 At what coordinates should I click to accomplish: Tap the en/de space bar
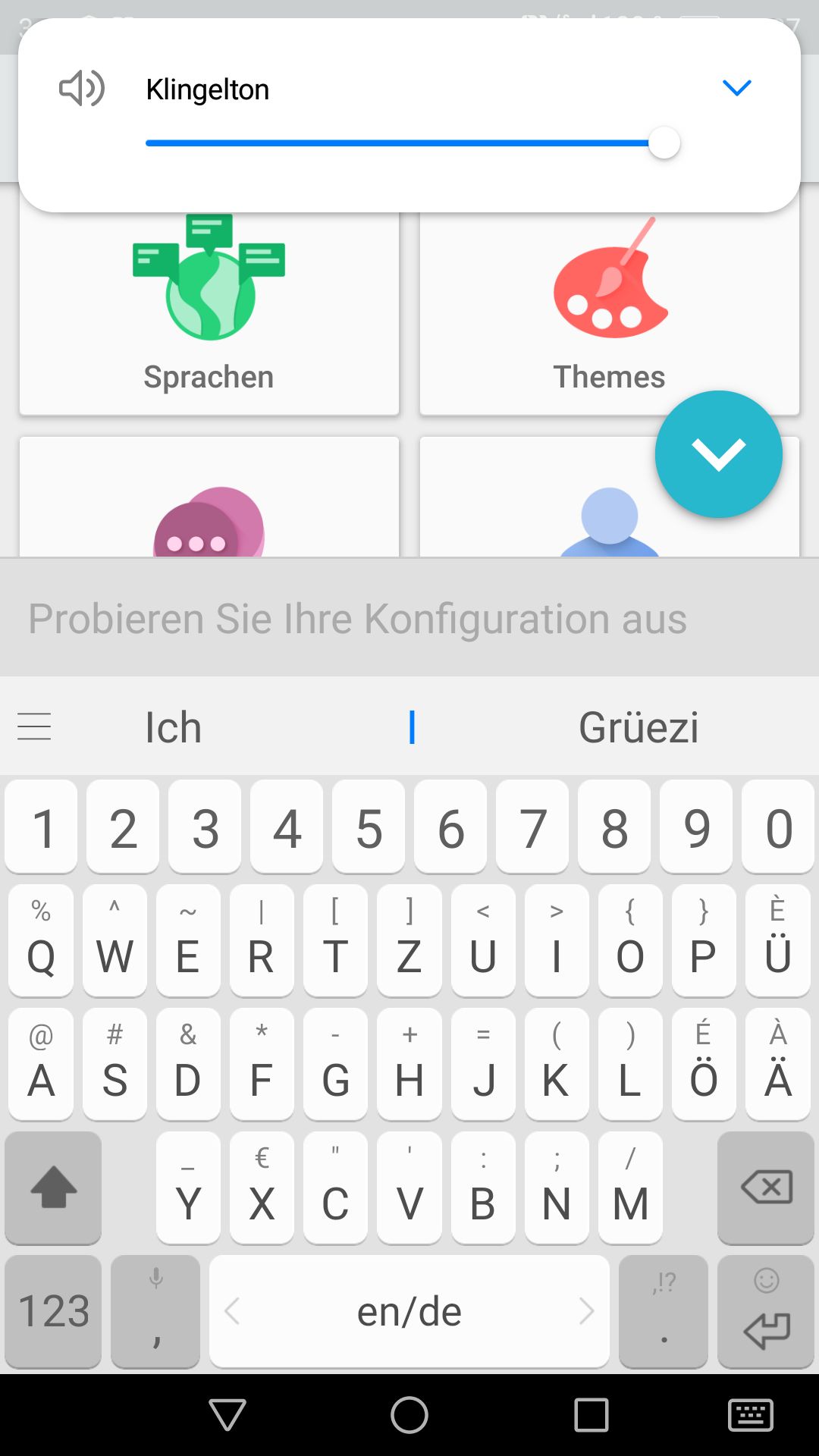[x=409, y=1311]
